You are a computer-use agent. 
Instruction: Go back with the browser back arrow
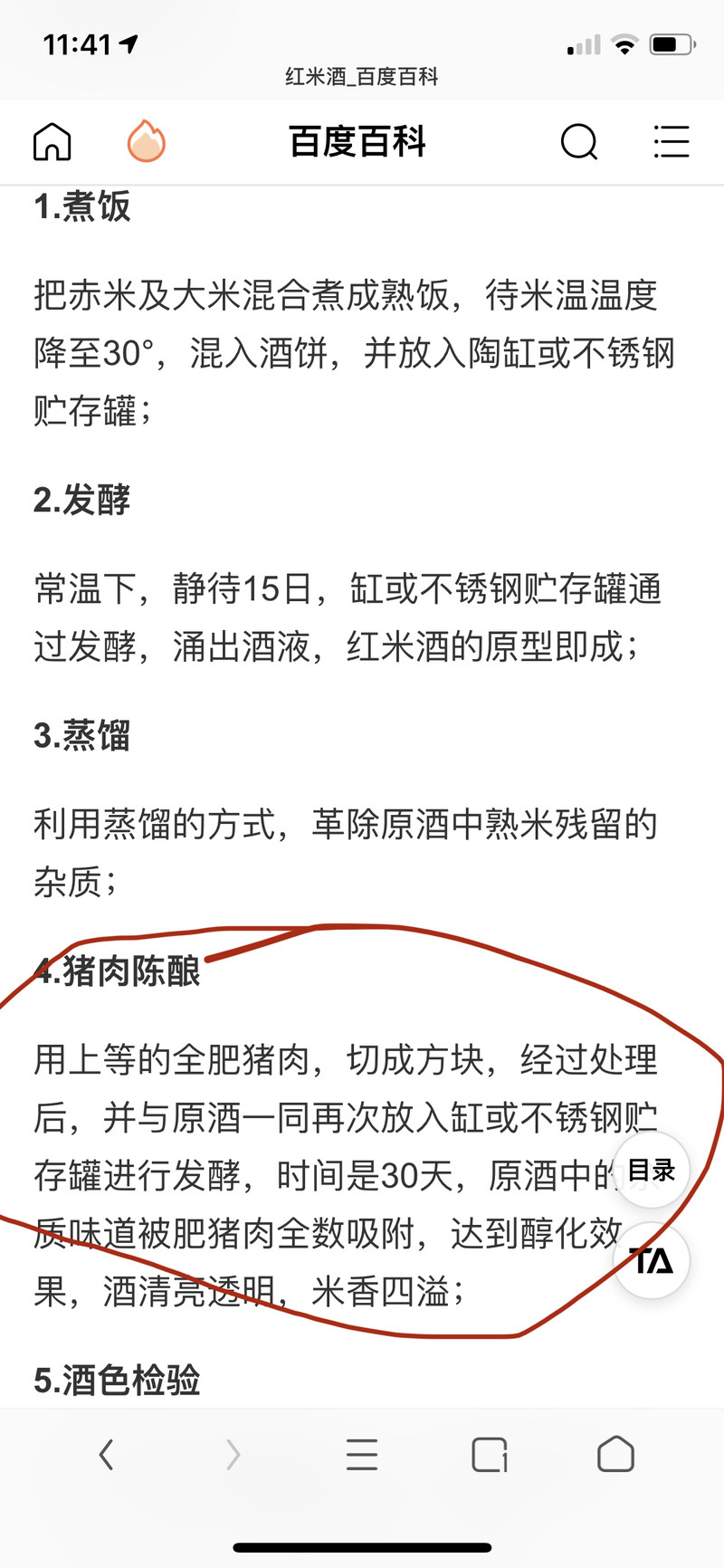(x=107, y=1455)
